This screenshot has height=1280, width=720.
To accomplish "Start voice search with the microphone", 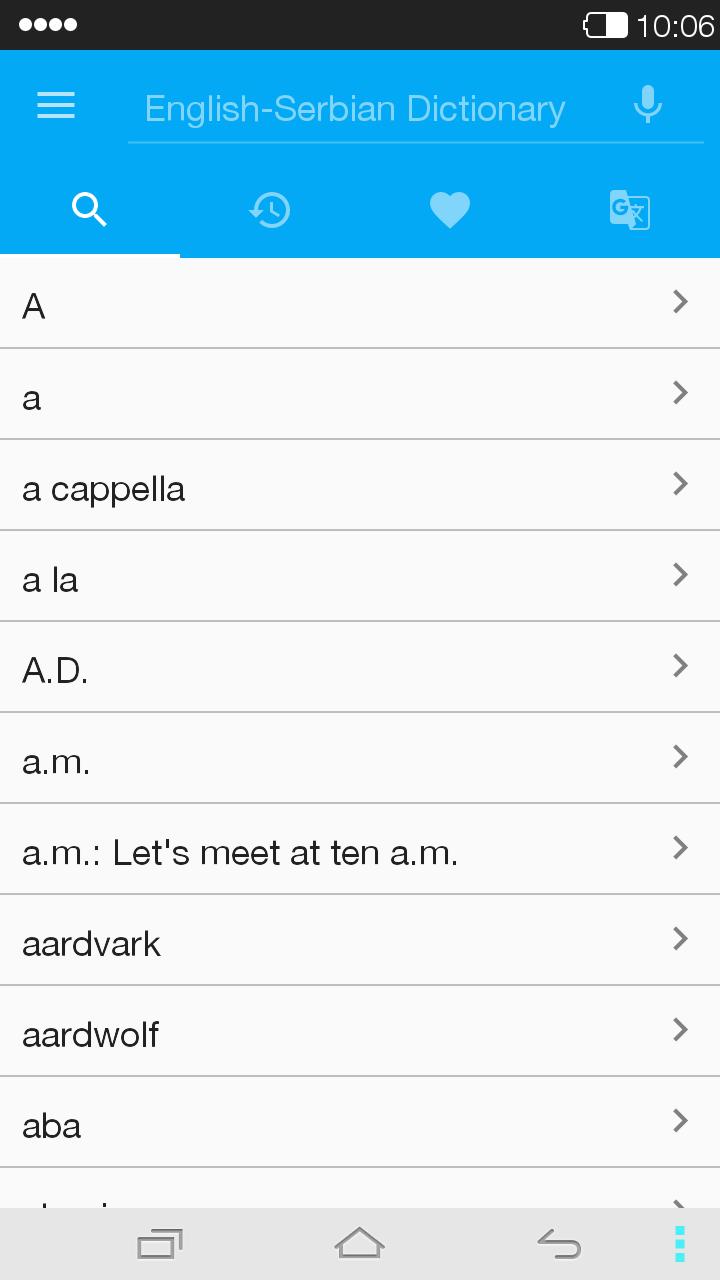I will (x=647, y=103).
